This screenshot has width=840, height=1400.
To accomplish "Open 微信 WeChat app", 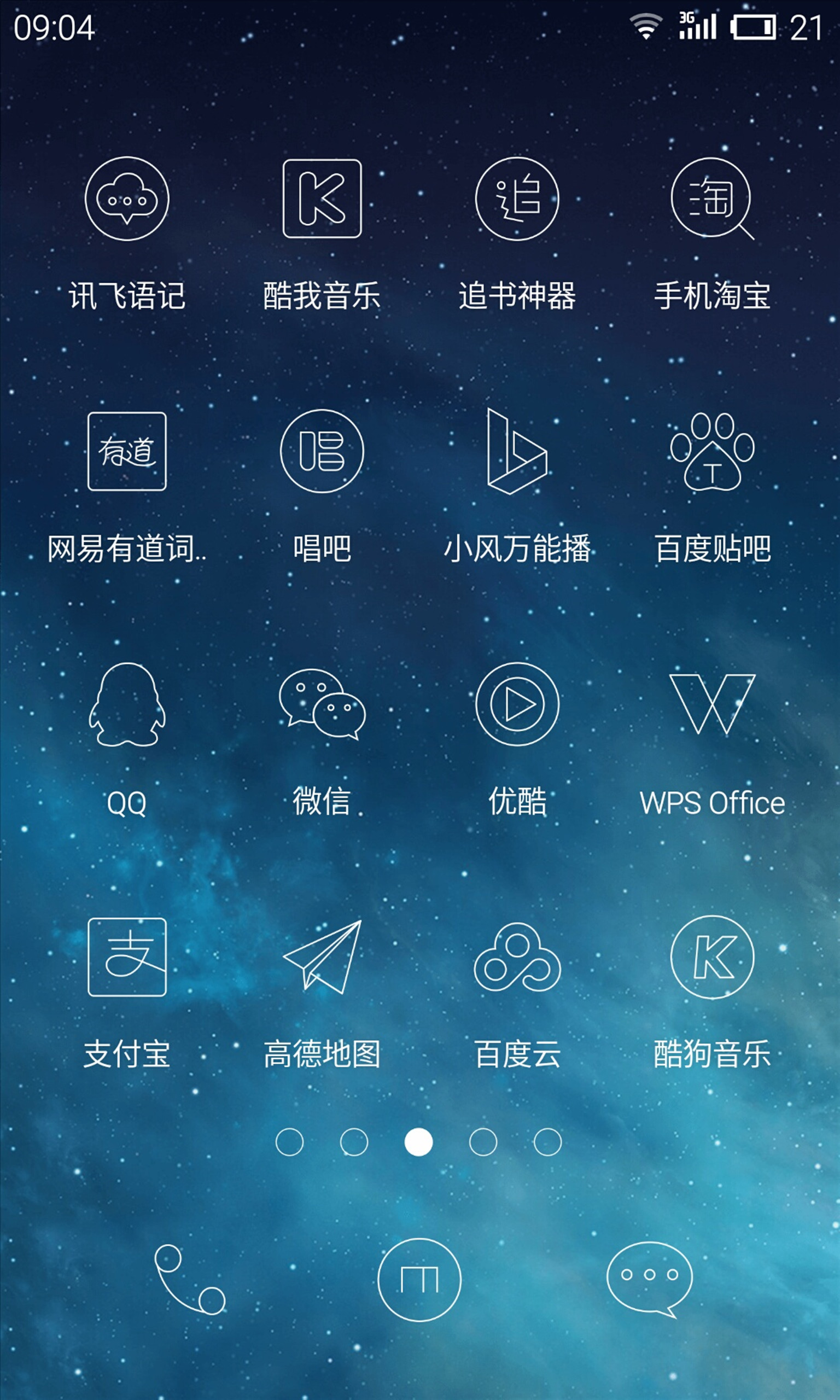I will (322, 704).
